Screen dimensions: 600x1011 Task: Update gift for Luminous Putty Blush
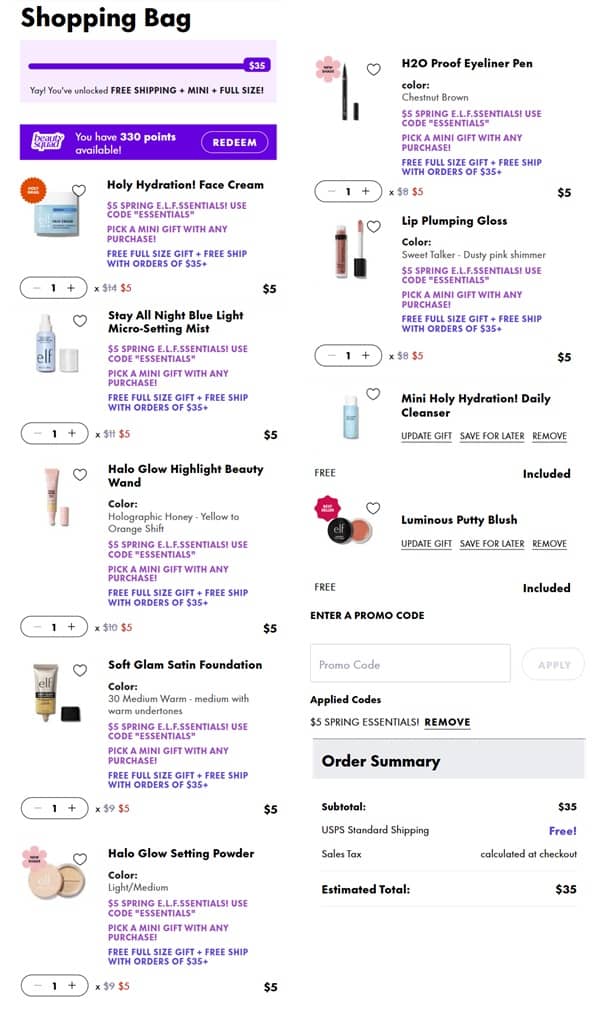[426, 544]
